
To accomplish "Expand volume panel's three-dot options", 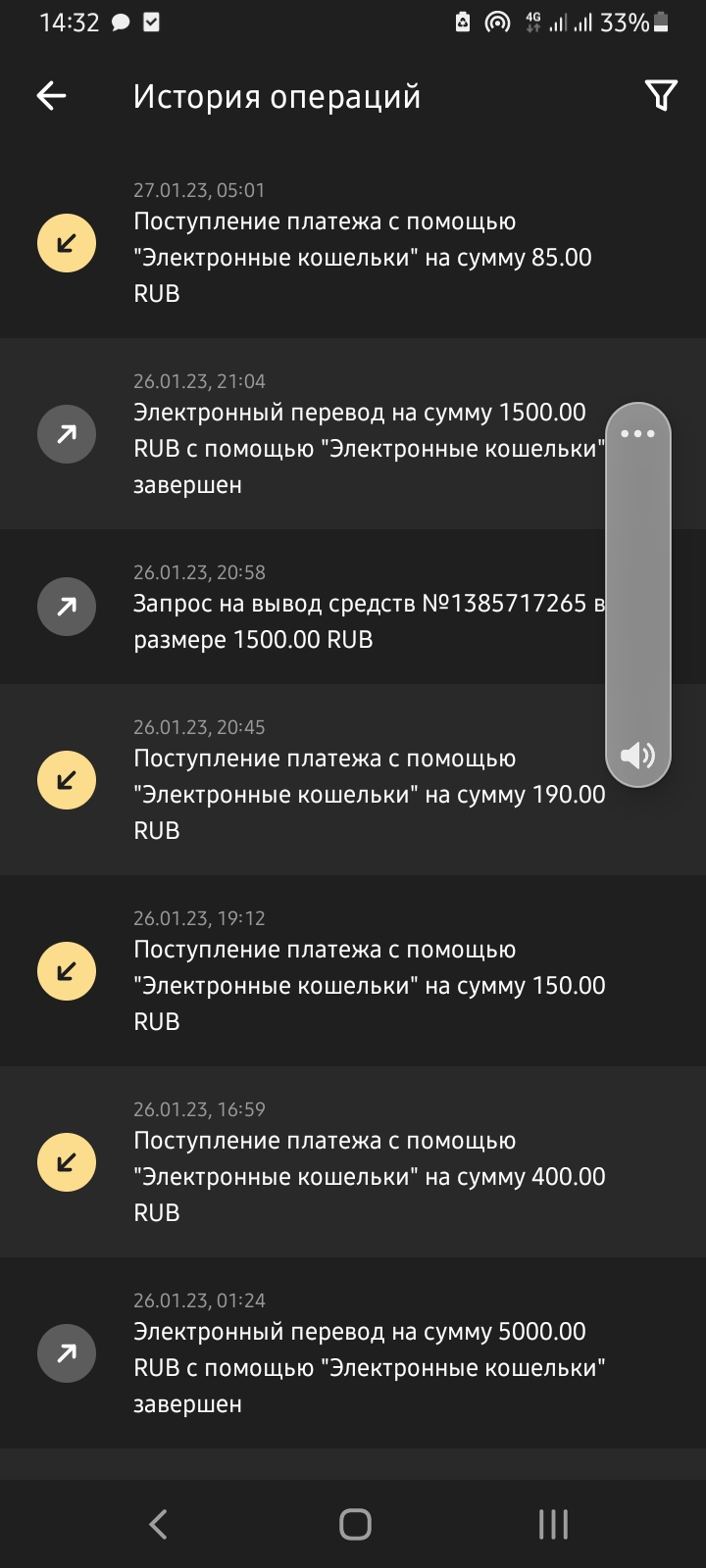I will click(x=637, y=433).
